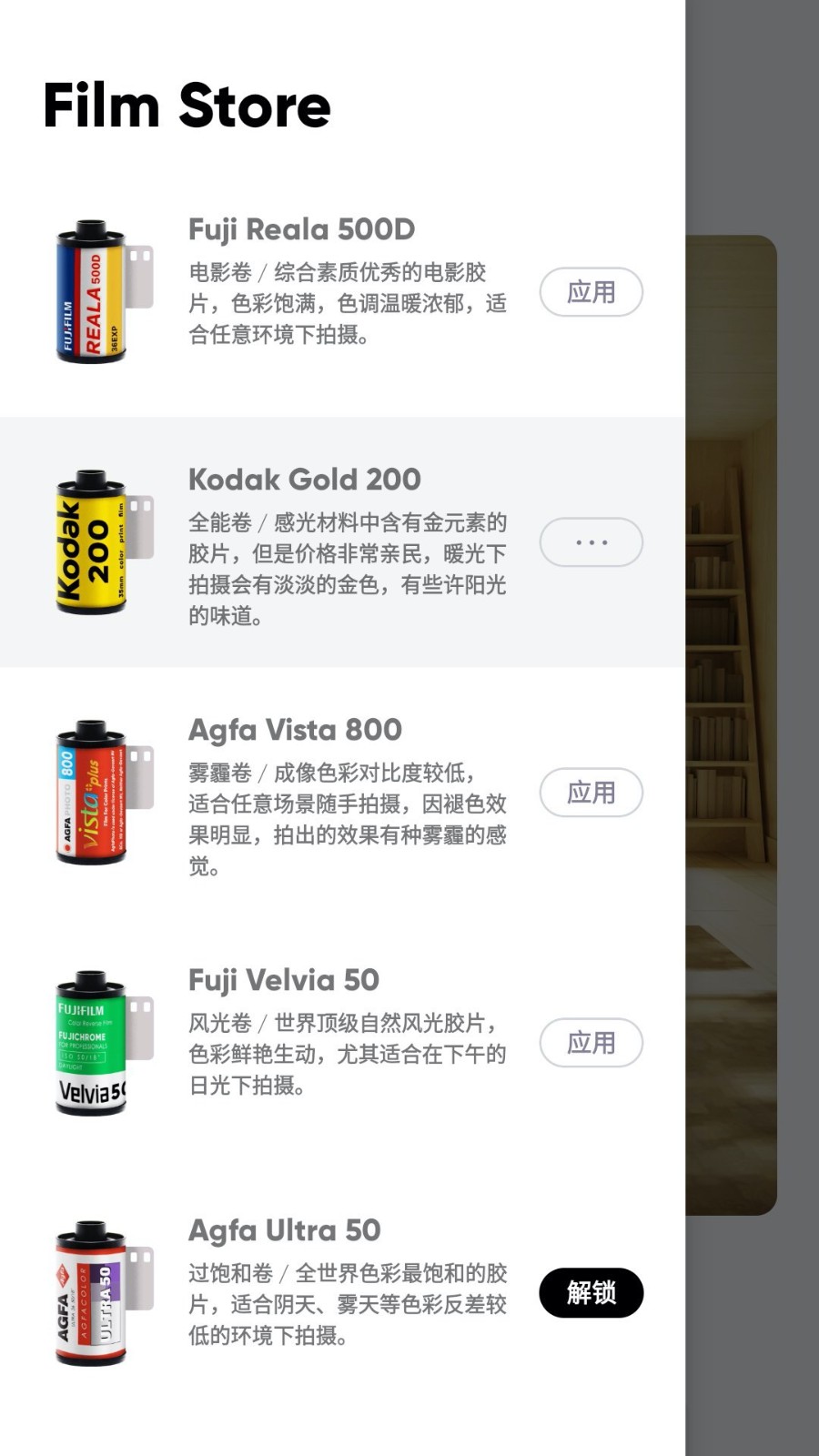Apply the Agfa Vista 800 film

point(591,793)
